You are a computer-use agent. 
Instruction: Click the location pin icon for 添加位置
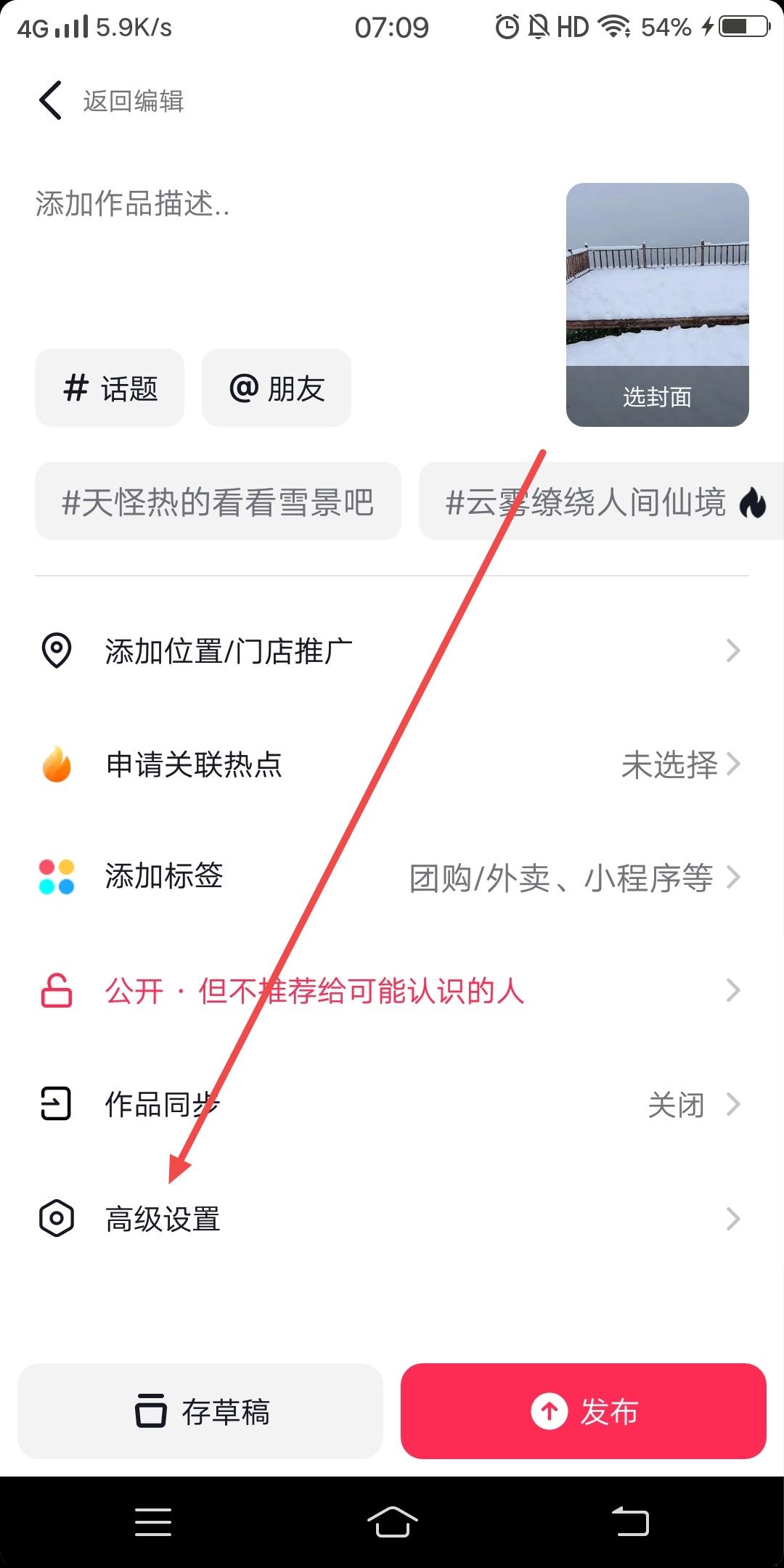pos(58,651)
